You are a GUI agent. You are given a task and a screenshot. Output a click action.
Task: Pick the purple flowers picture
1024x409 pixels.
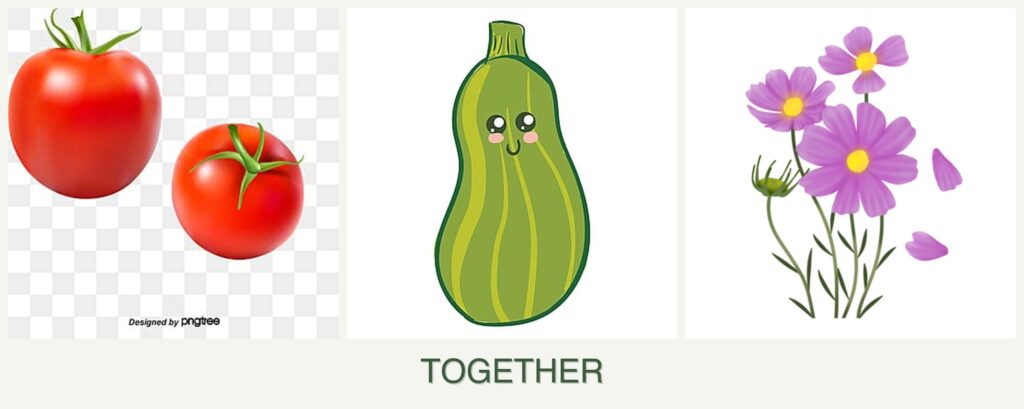click(x=849, y=174)
